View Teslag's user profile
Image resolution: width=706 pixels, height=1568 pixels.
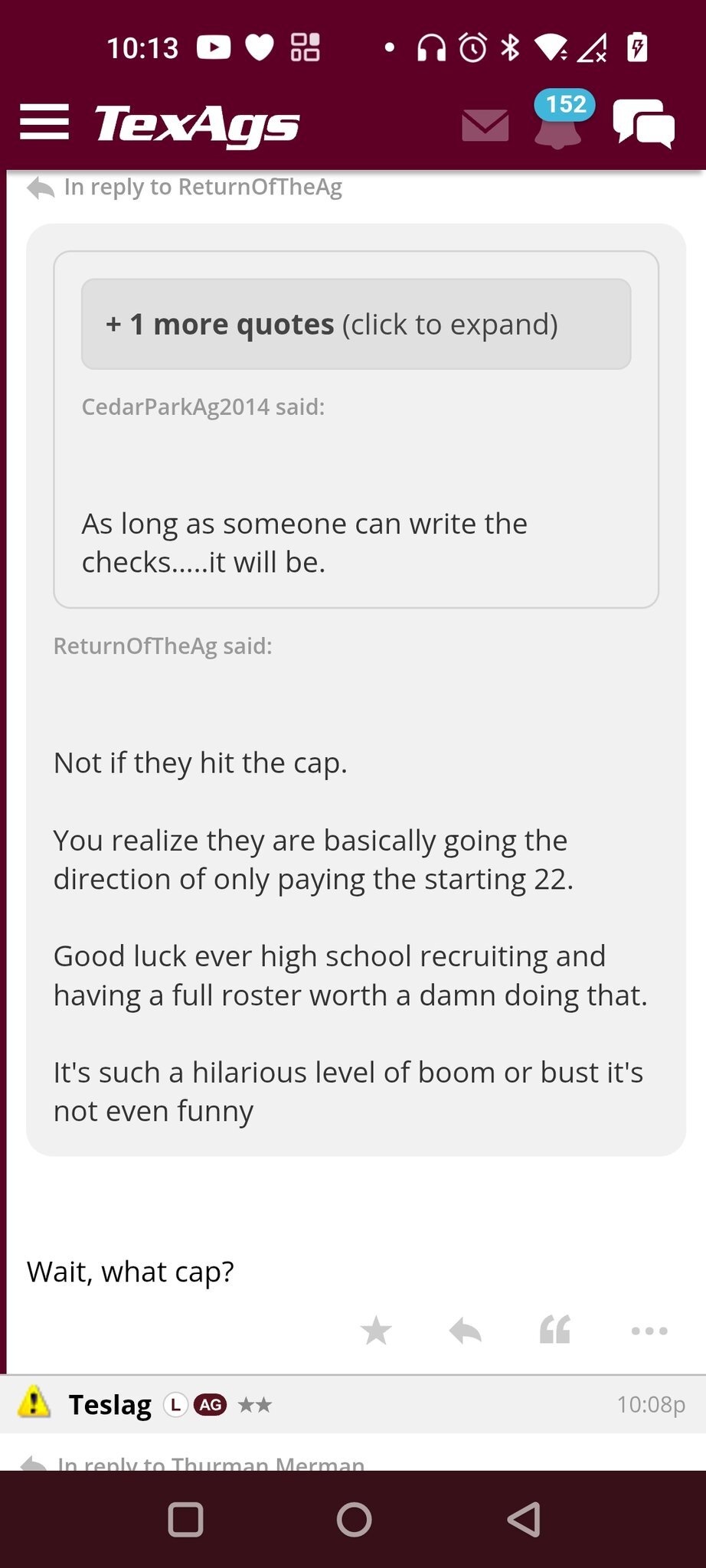(x=110, y=1404)
